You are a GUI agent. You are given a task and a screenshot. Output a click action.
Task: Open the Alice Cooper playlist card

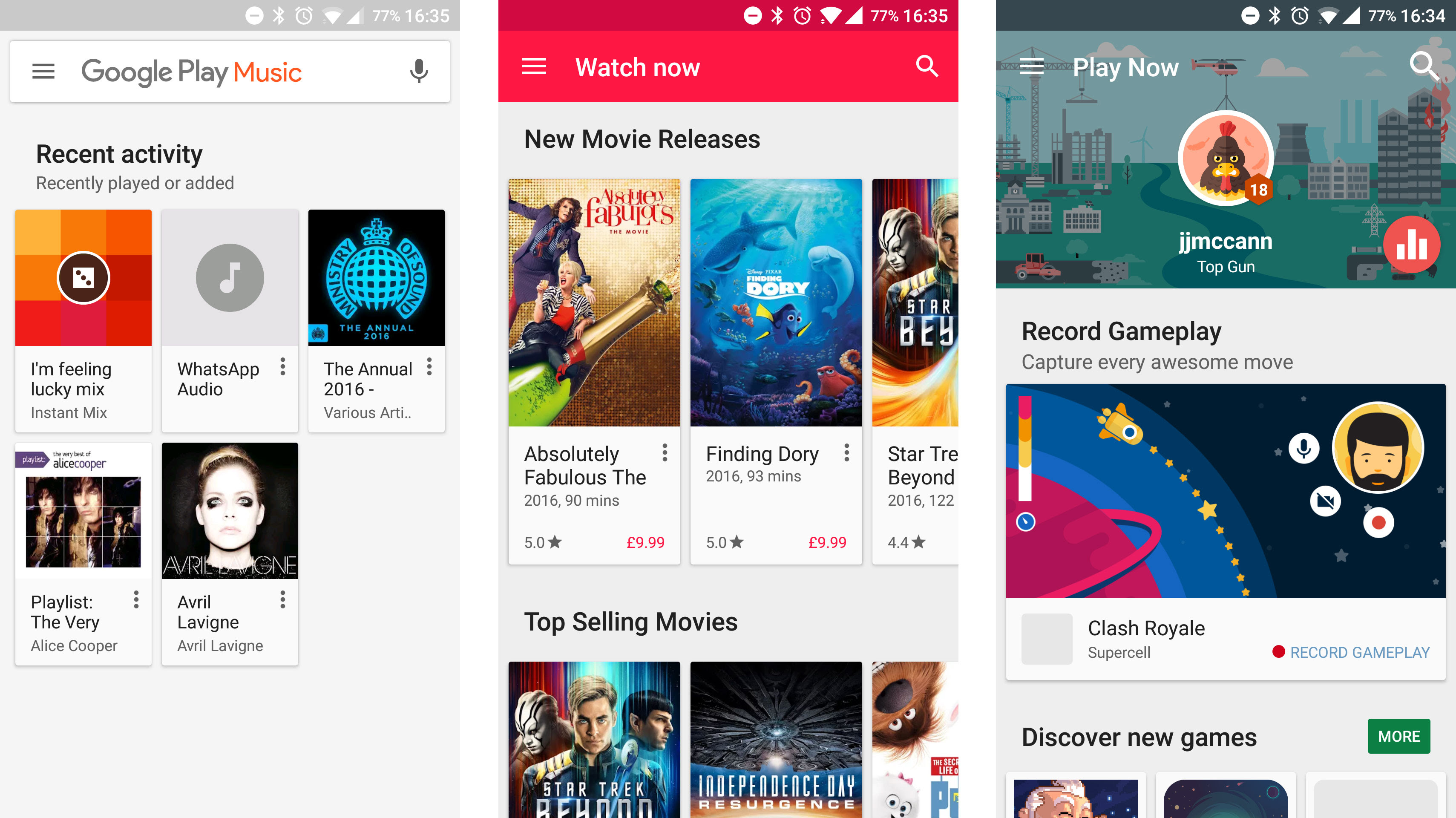click(x=83, y=553)
